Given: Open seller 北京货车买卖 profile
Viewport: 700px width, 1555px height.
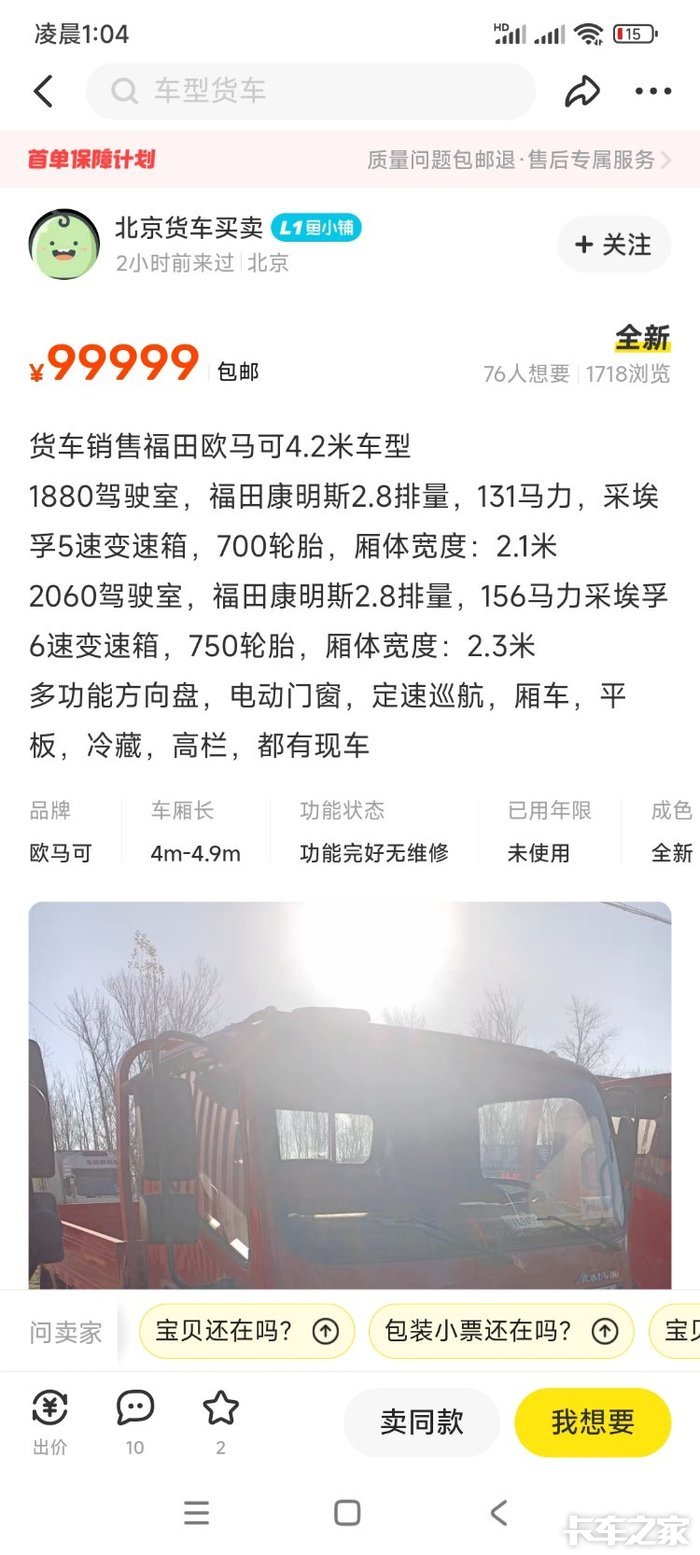Looking at the screenshot, I should coord(190,229).
